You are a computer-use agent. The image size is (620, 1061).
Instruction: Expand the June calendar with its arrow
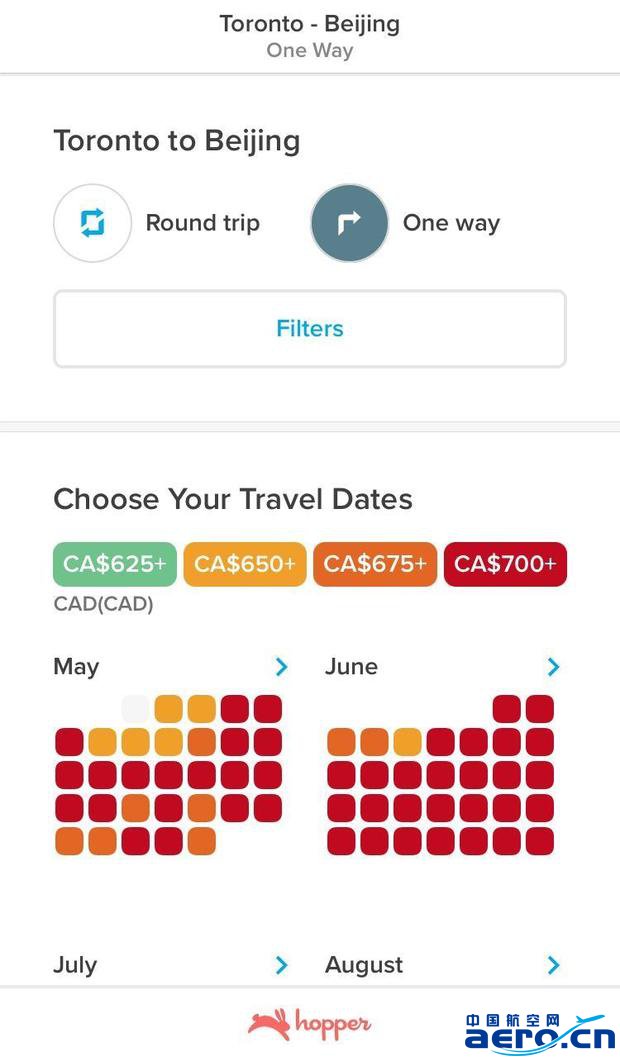click(554, 667)
